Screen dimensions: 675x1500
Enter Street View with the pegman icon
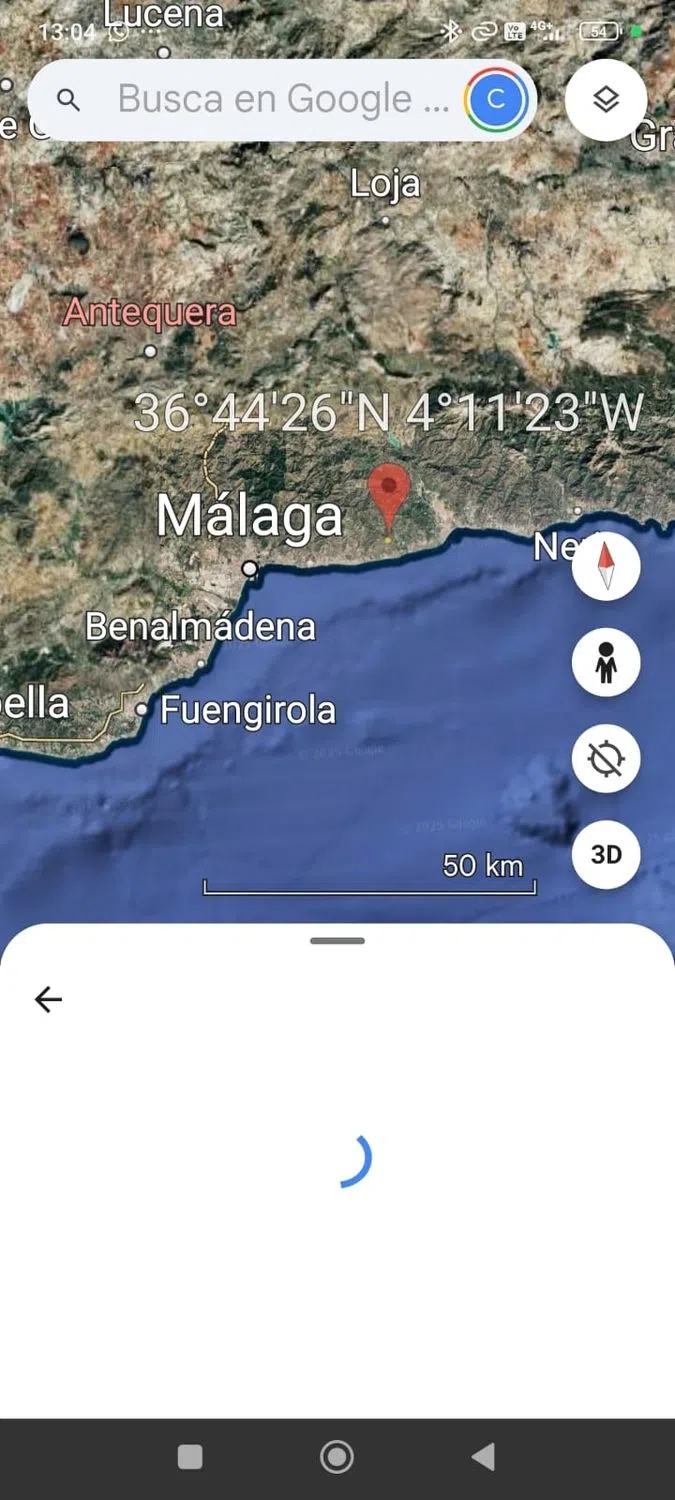pyautogui.click(x=606, y=663)
